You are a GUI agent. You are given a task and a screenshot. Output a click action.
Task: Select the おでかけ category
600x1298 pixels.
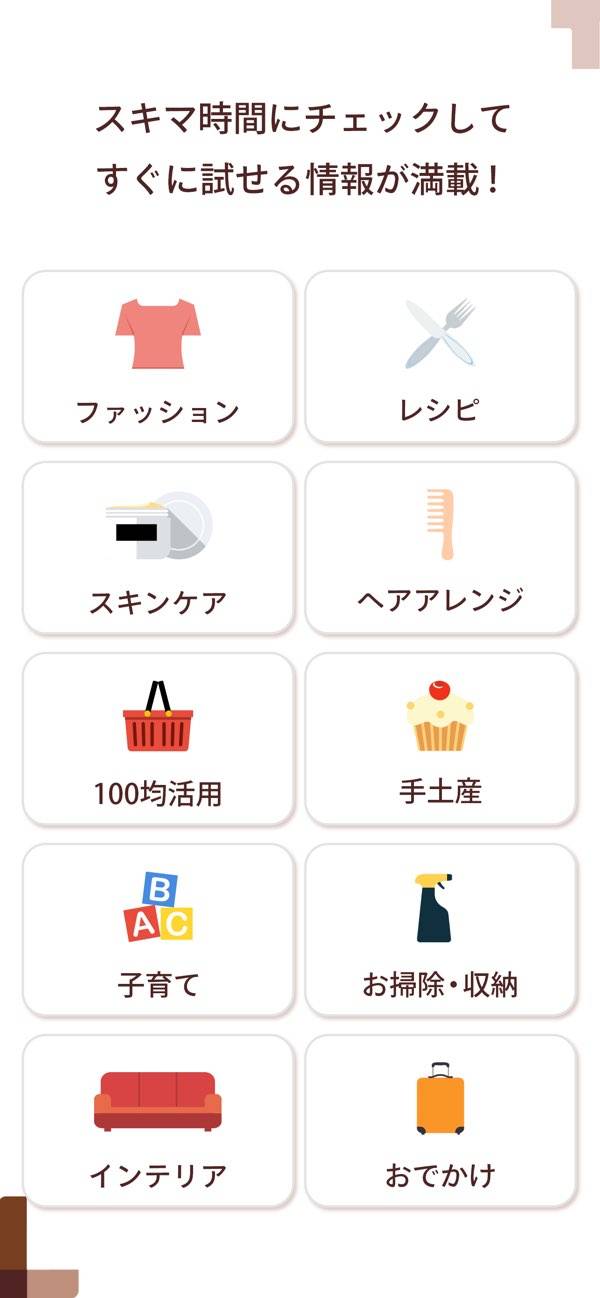coord(441,1121)
